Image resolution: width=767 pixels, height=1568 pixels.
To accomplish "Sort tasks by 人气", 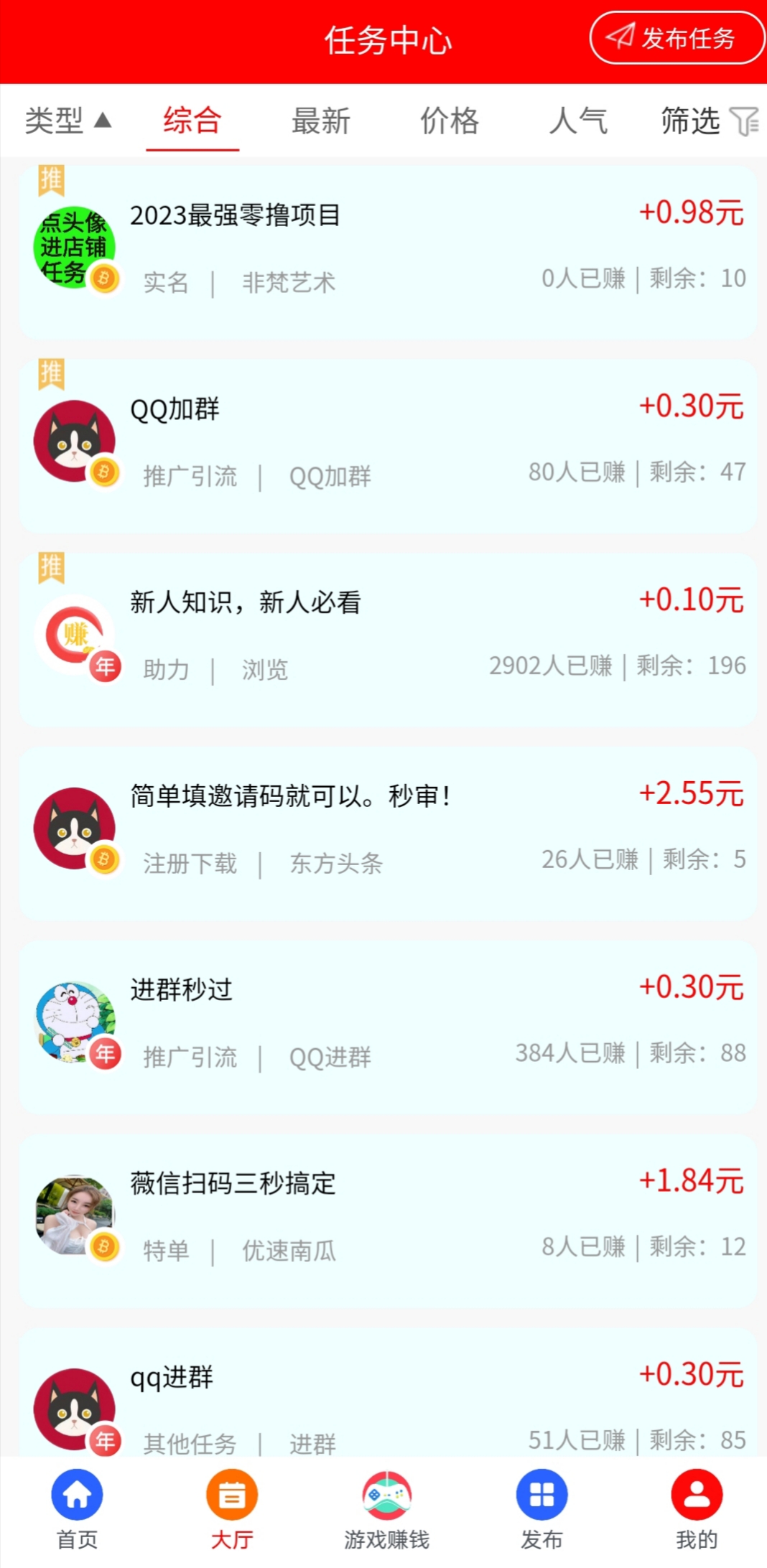I will pos(578,121).
